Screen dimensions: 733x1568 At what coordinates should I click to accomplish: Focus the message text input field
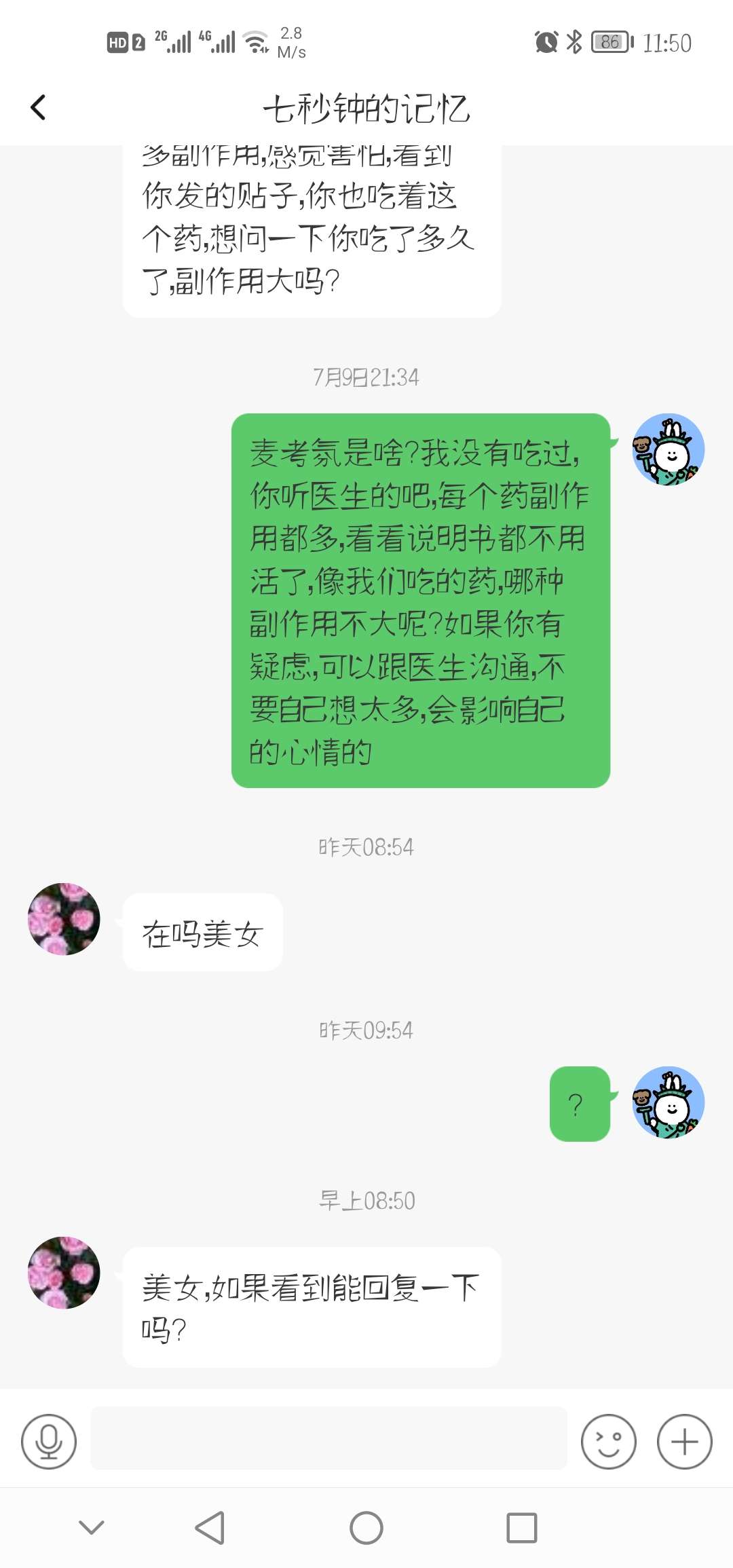pyautogui.click(x=328, y=1438)
